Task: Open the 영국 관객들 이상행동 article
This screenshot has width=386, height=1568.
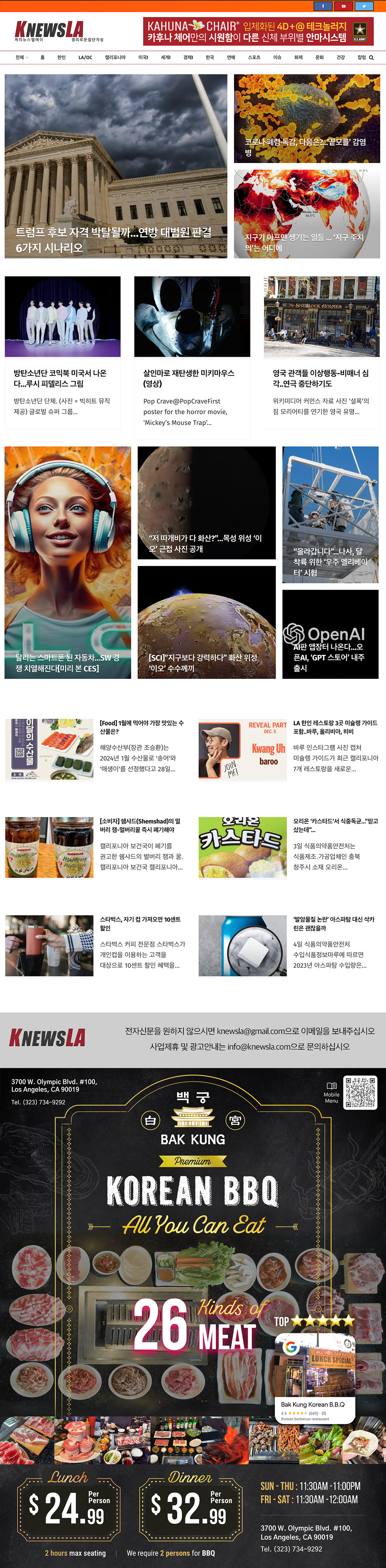Action: coord(322,378)
